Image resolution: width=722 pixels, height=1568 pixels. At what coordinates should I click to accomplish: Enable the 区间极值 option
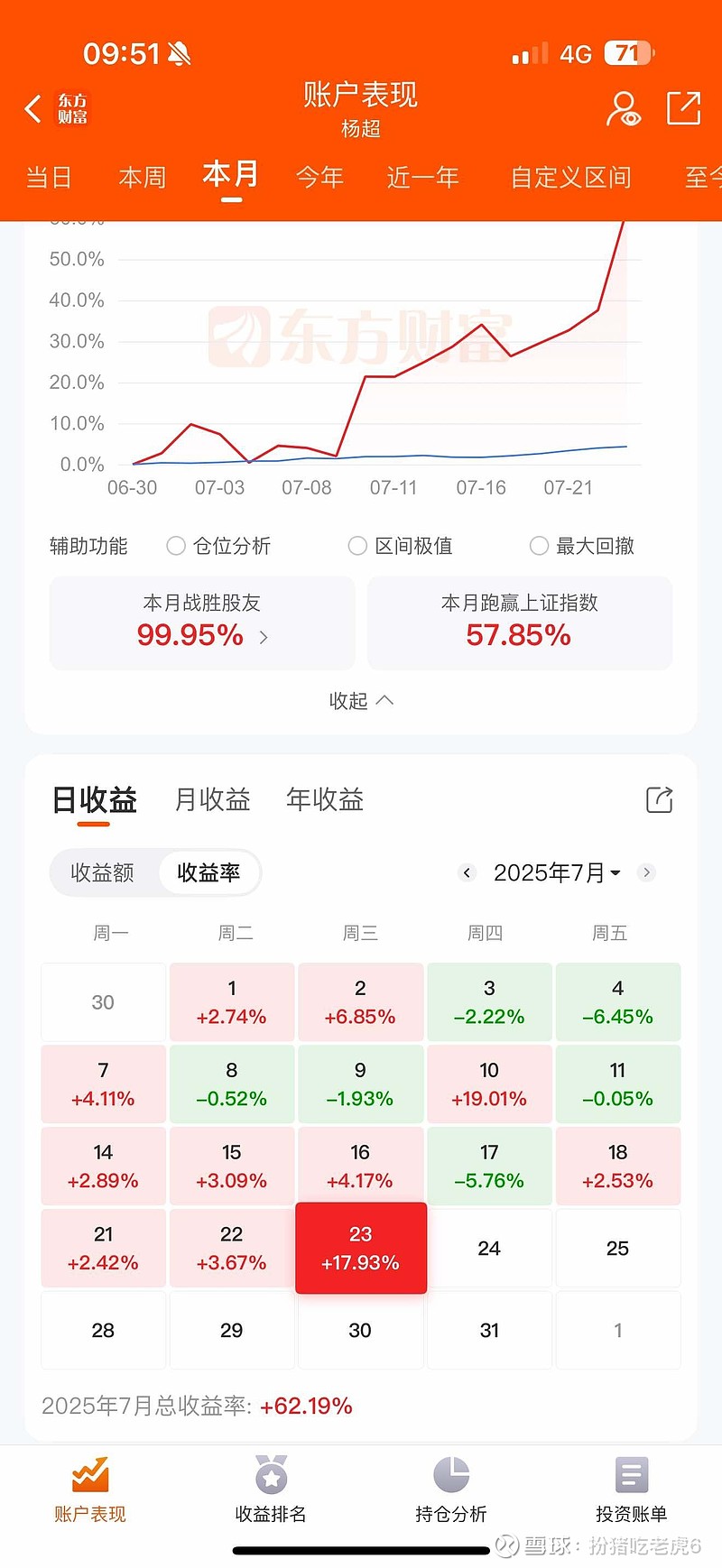(401, 546)
